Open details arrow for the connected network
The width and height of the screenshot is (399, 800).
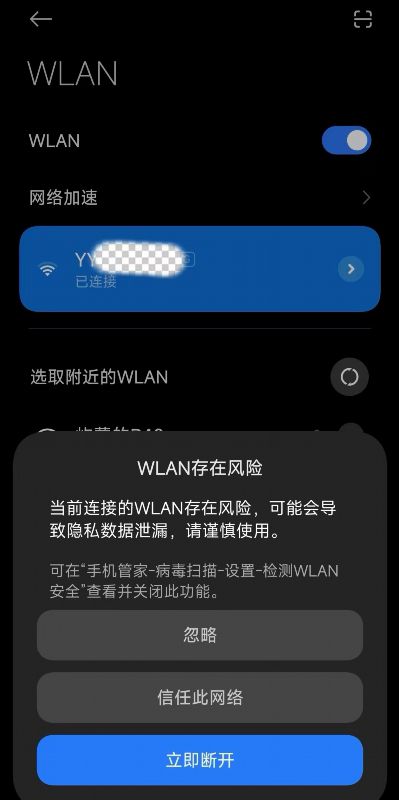[x=351, y=269]
